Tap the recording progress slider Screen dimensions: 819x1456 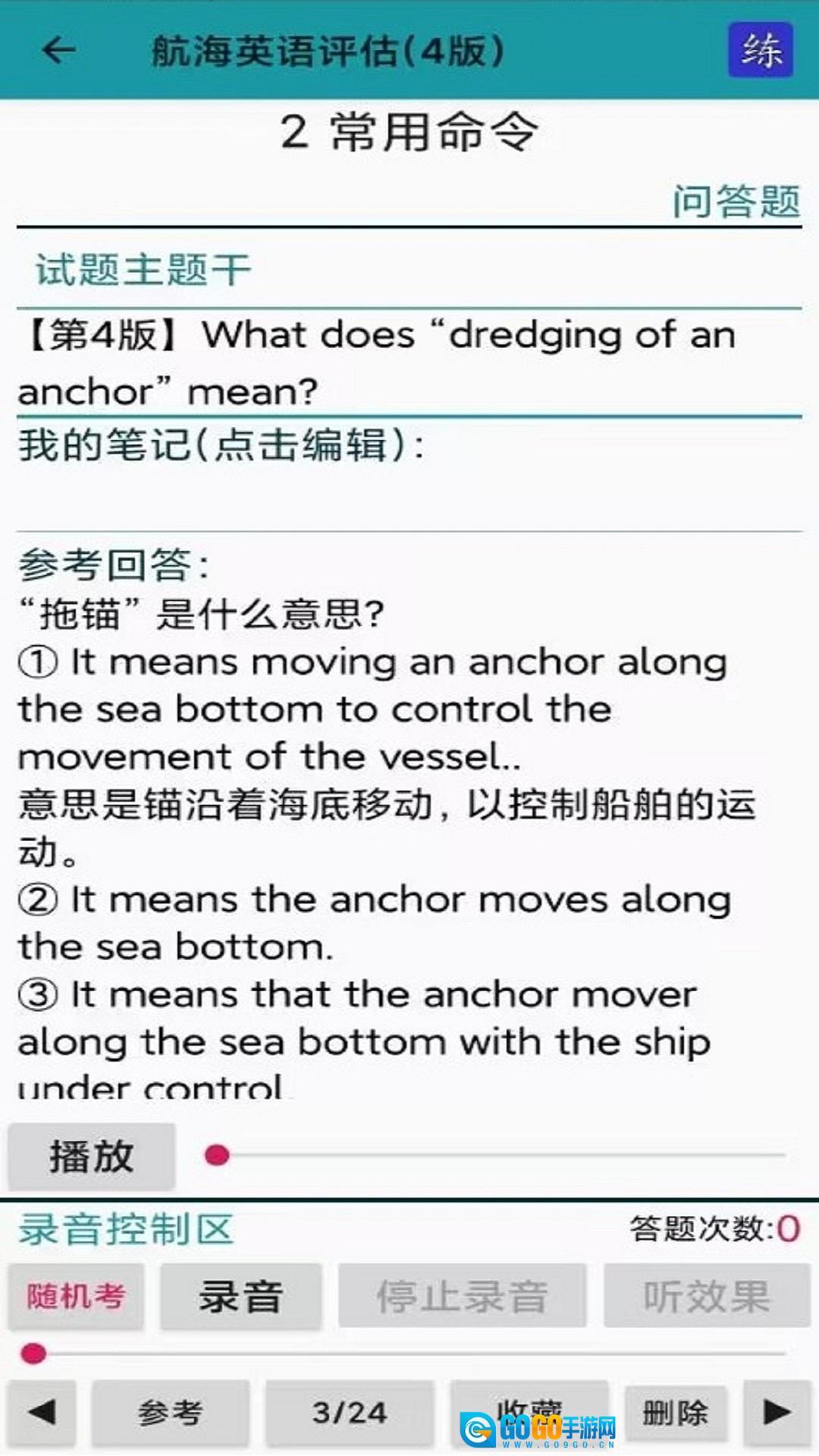click(x=409, y=1354)
